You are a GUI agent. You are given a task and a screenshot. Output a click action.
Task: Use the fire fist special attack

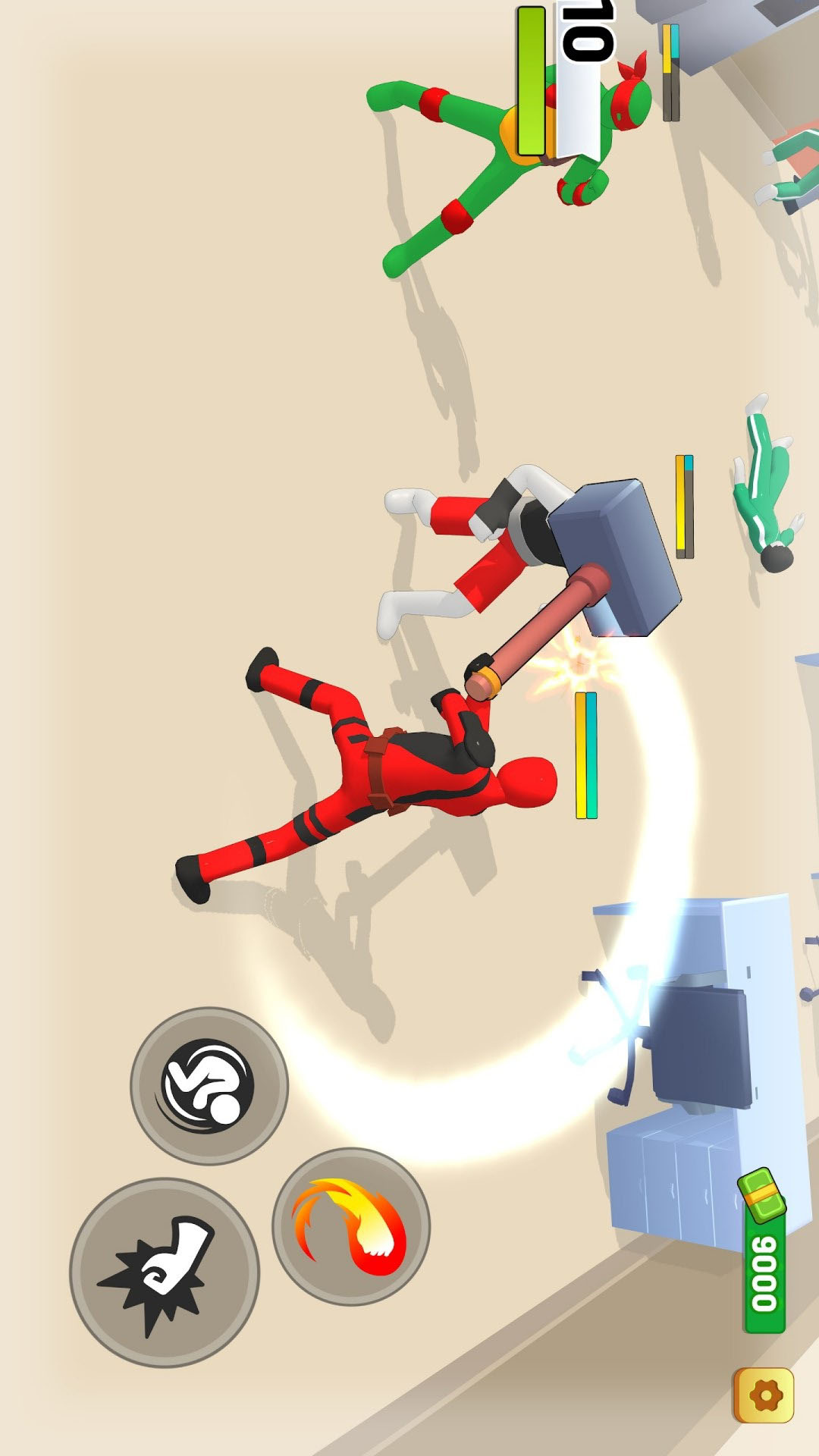350,1226
